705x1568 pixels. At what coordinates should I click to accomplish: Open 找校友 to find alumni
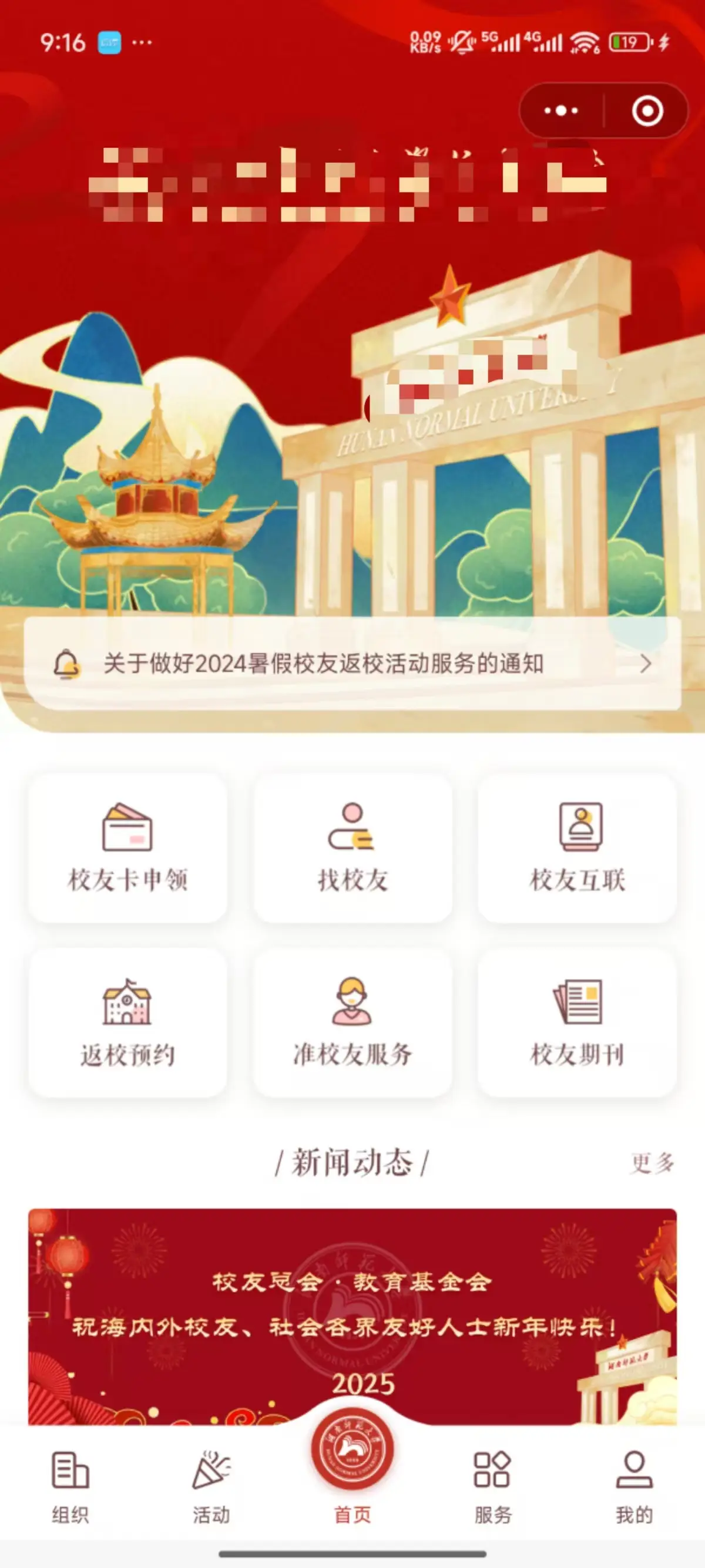352,848
